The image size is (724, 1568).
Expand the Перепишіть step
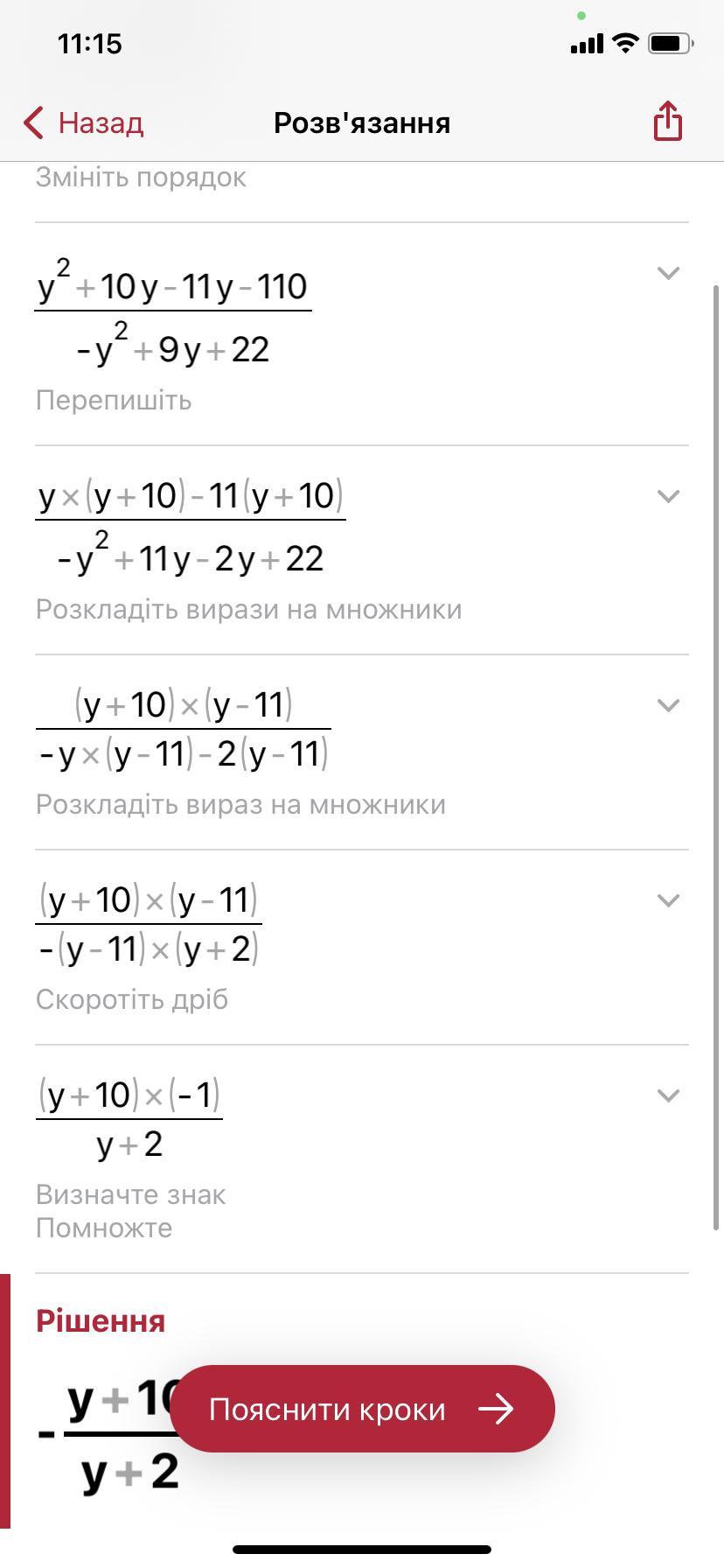(x=668, y=274)
